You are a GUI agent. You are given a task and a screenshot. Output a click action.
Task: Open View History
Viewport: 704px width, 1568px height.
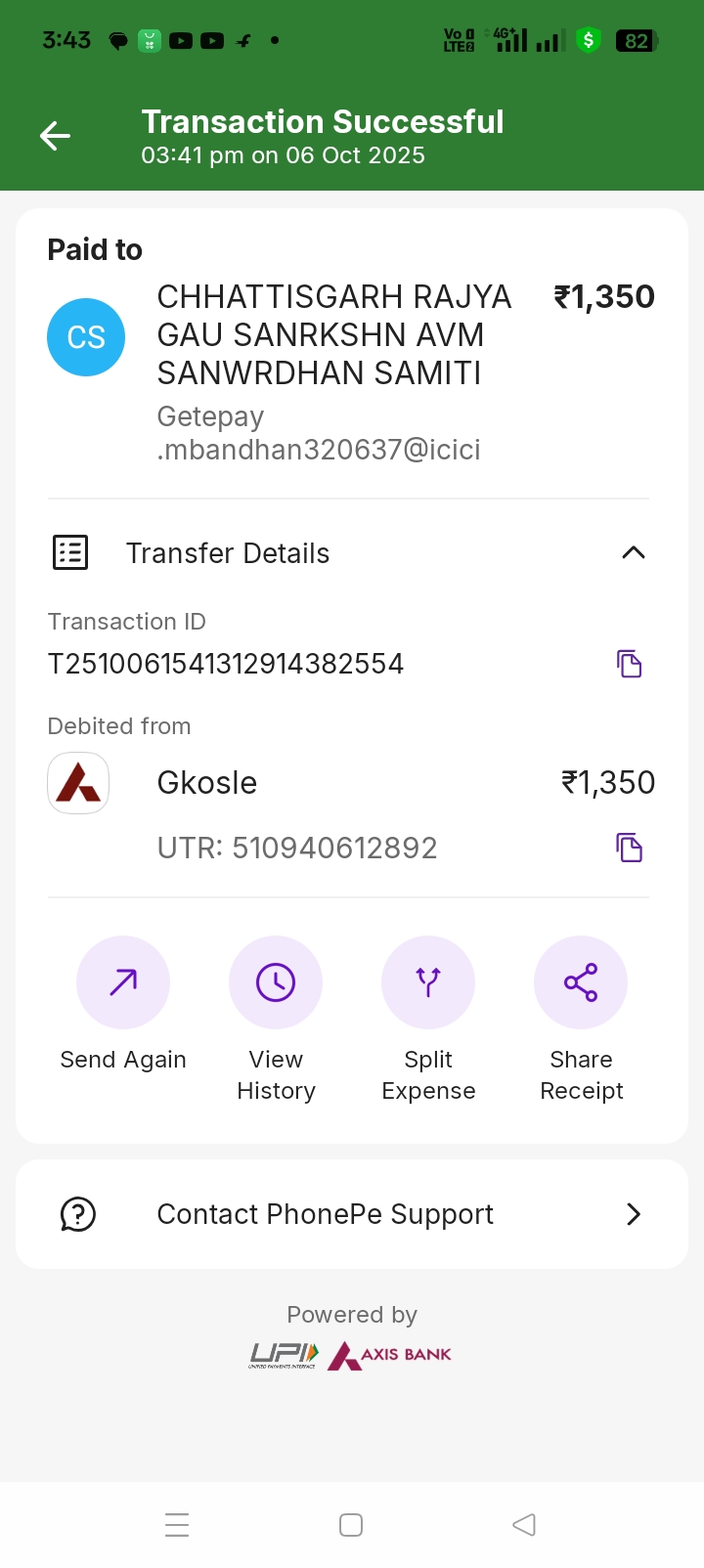tap(276, 983)
